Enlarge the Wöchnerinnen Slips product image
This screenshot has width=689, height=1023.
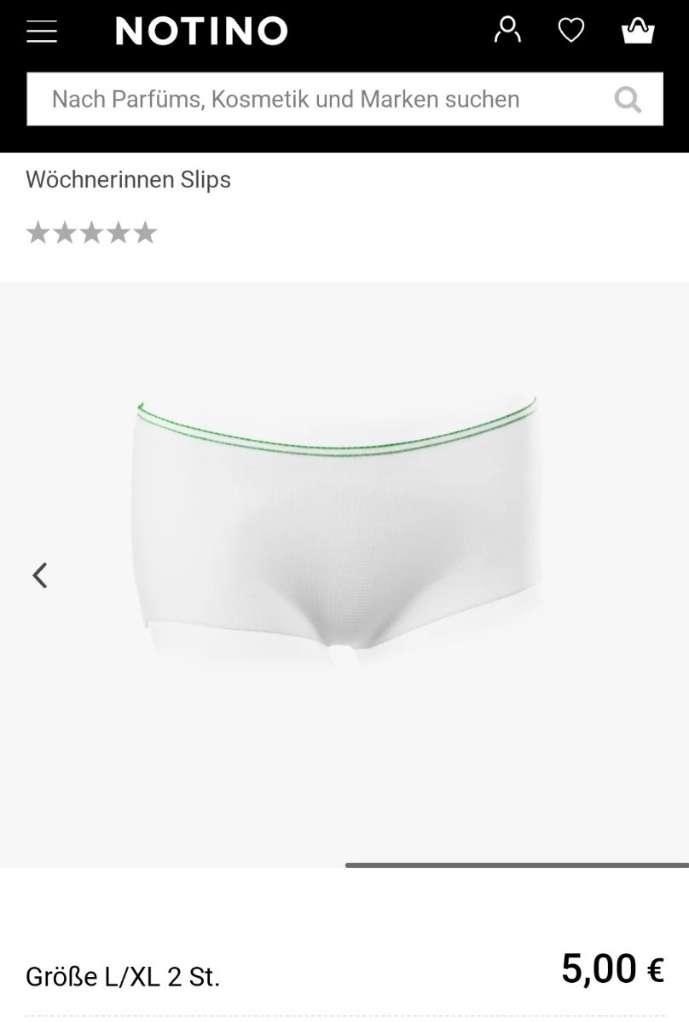tap(340, 530)
